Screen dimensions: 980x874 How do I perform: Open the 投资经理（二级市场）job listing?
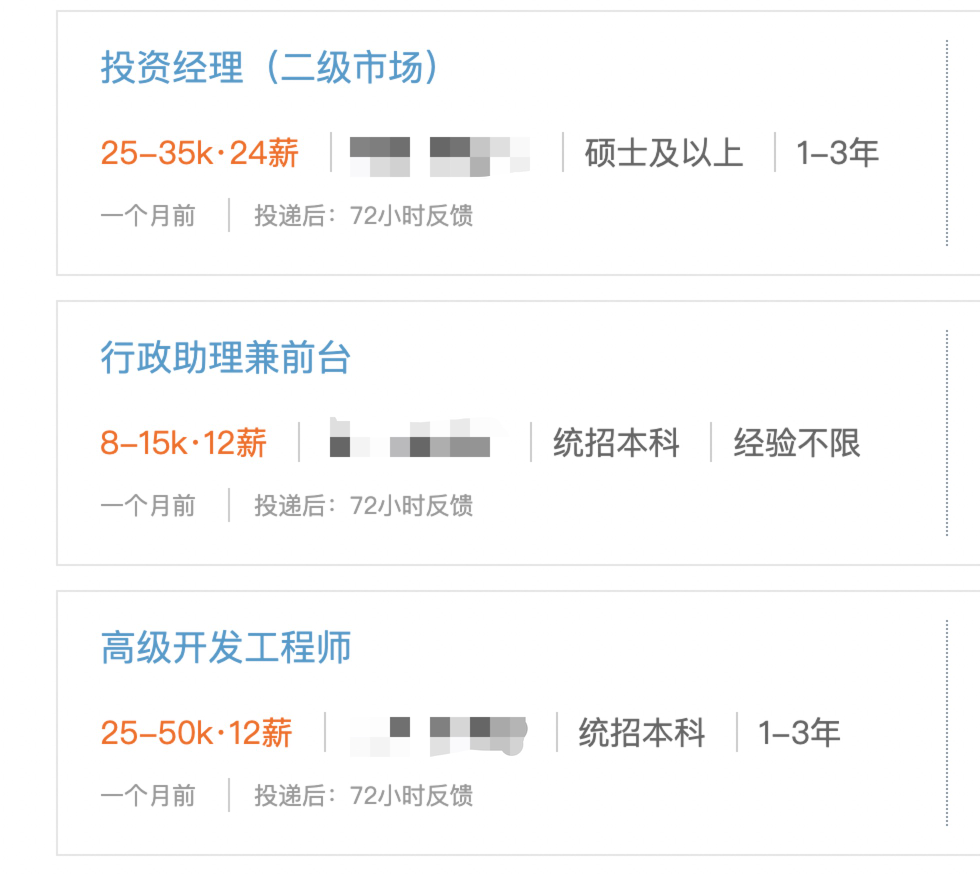point(270,68)
